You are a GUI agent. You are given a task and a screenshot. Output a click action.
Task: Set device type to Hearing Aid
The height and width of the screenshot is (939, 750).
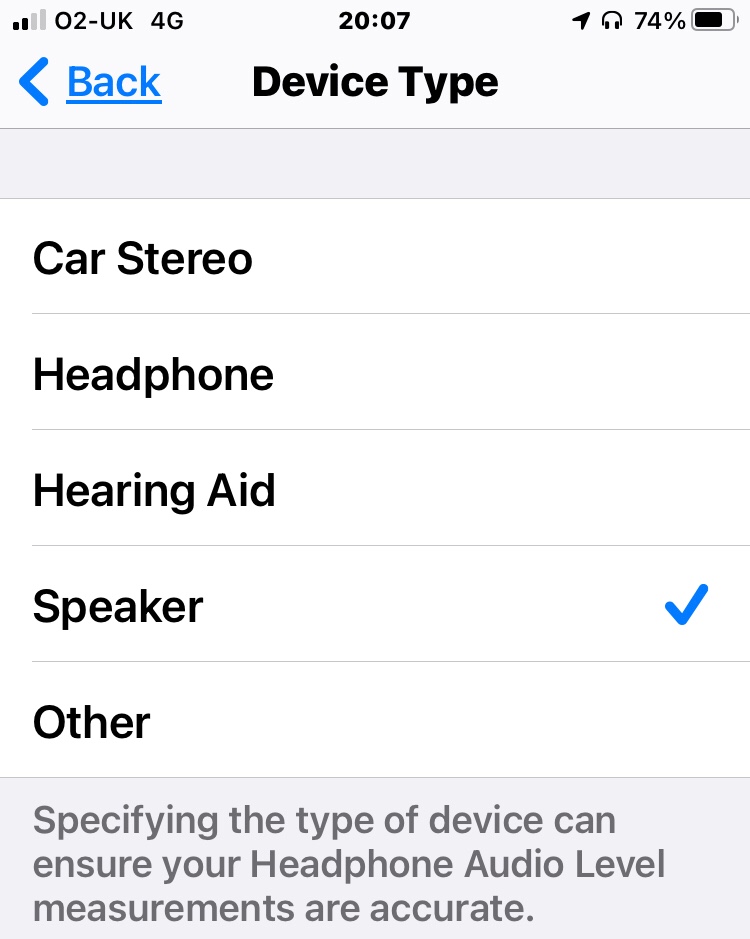point(375,488)
